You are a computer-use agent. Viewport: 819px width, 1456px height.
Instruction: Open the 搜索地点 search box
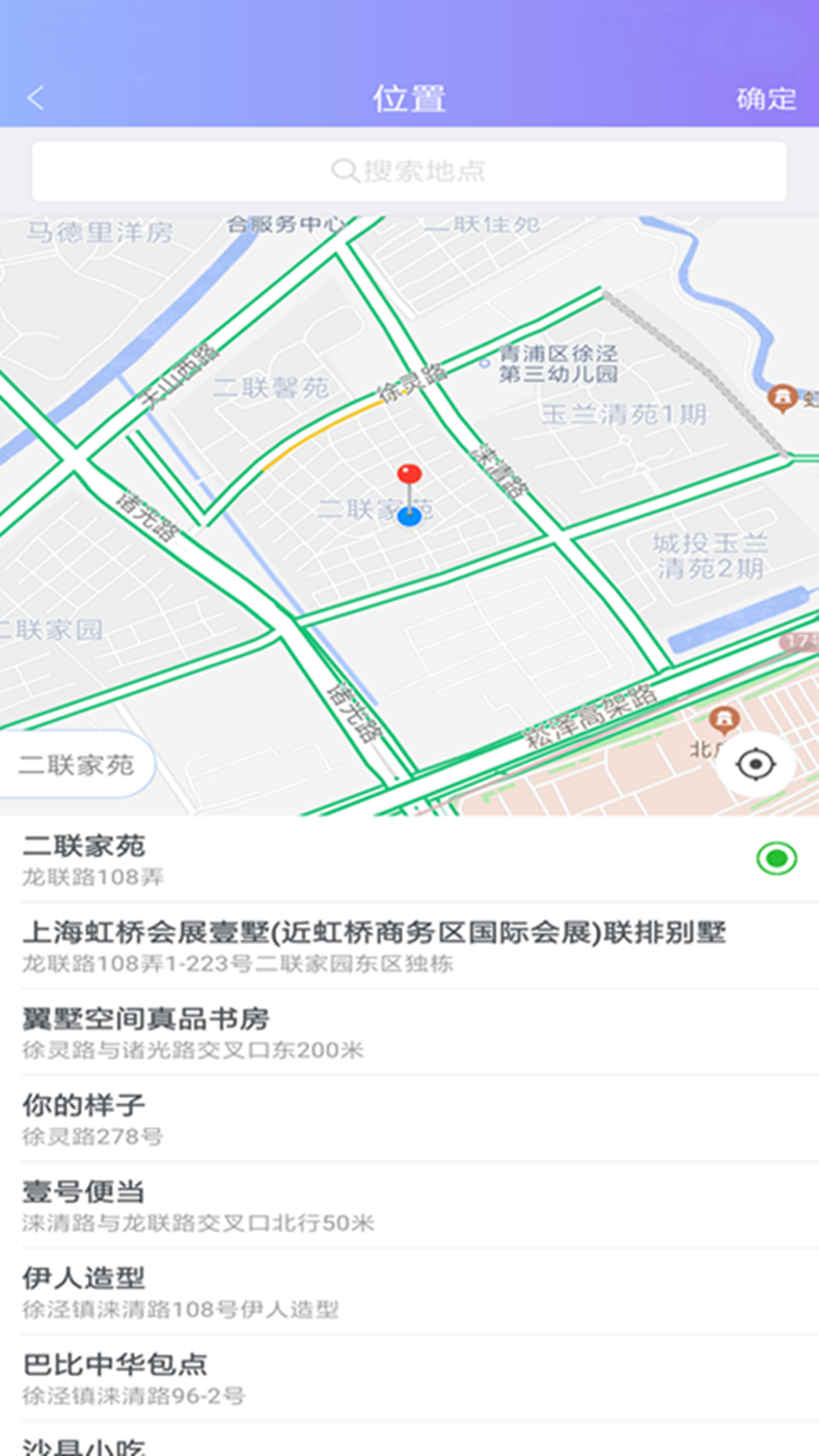(x=409, y=171)
